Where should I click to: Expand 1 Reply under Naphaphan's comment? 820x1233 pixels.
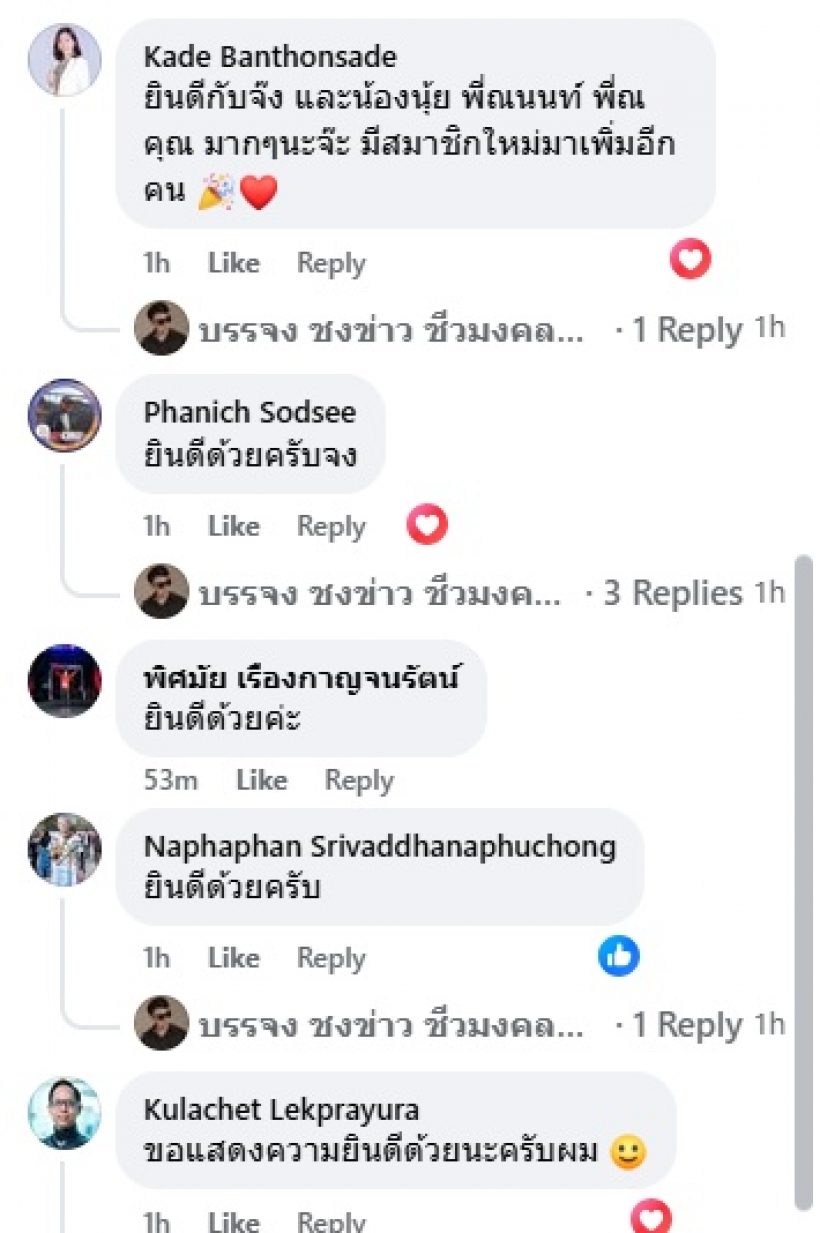pos(687,1025)
